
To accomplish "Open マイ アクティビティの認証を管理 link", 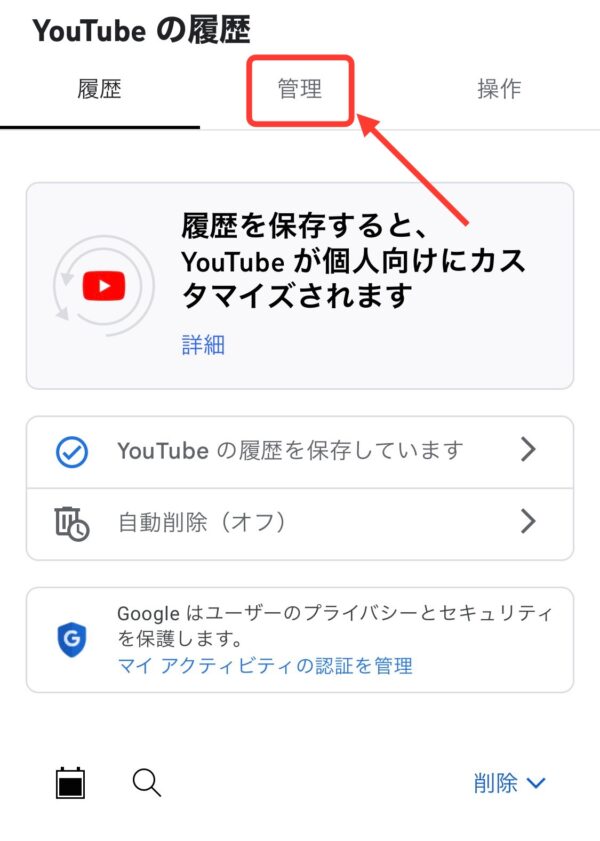I will coord(264,665).
